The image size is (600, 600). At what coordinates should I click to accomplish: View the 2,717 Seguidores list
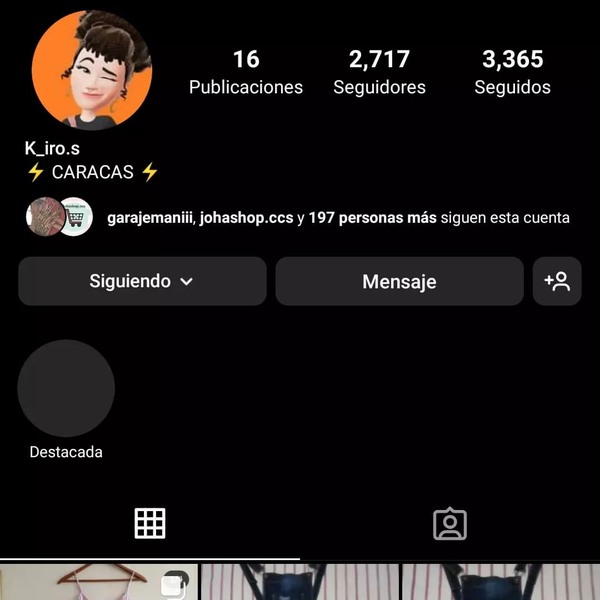click(379, 72)
